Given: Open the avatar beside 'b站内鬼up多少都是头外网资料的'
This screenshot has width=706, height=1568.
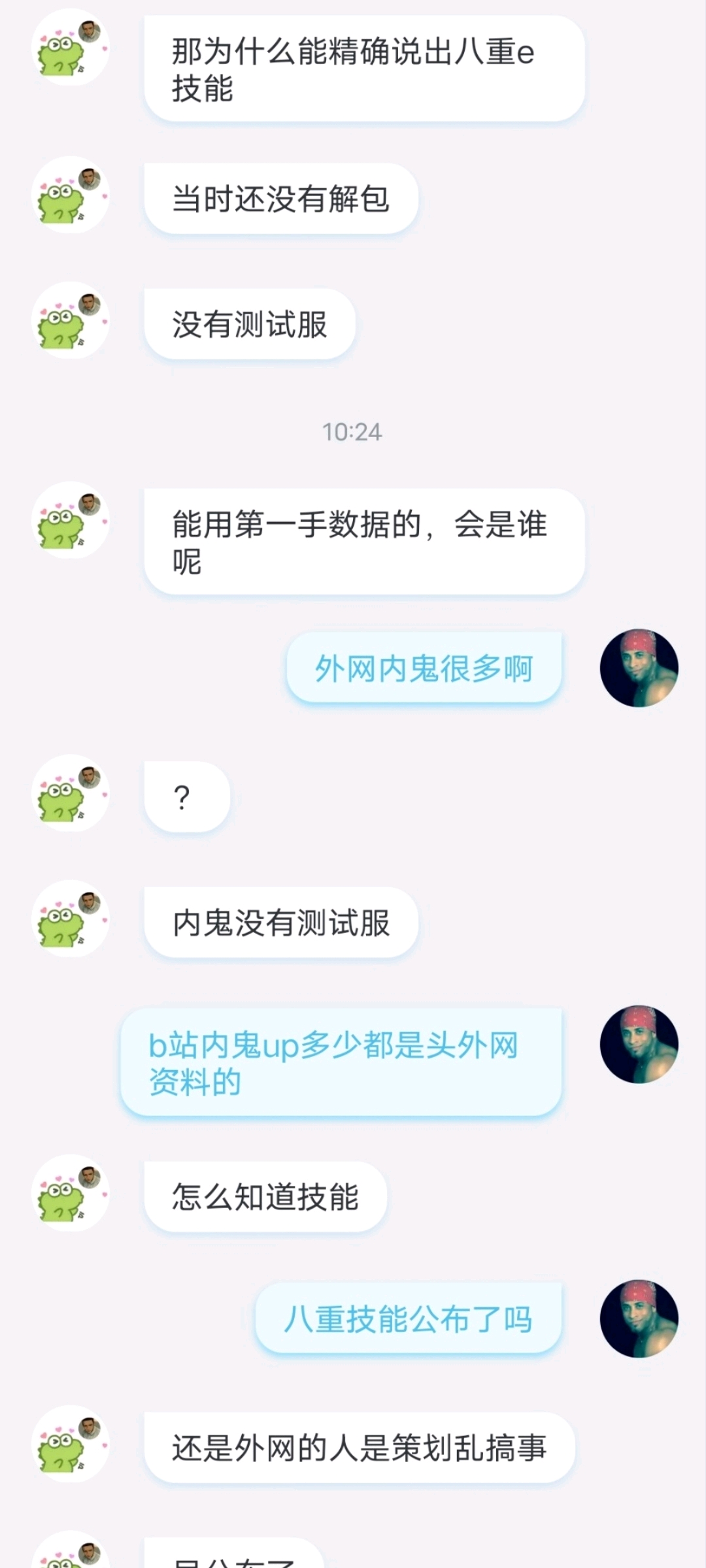Looking at the screenshot, I should (639, 1044).
